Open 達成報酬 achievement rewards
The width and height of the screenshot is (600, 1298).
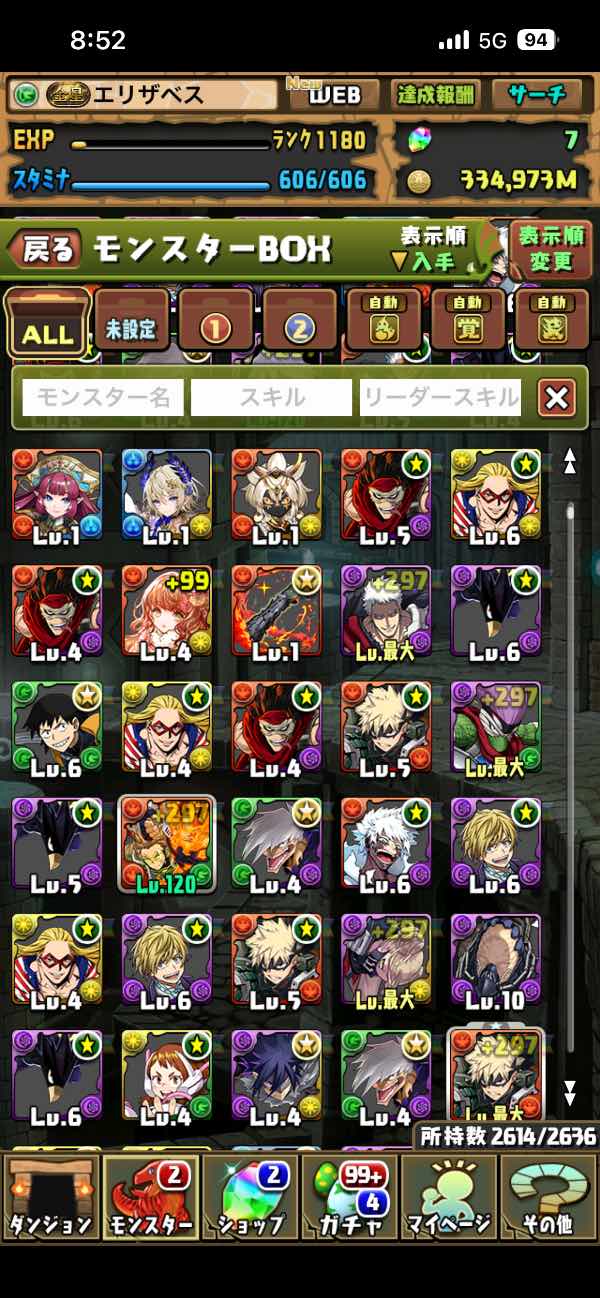(435, 96)
